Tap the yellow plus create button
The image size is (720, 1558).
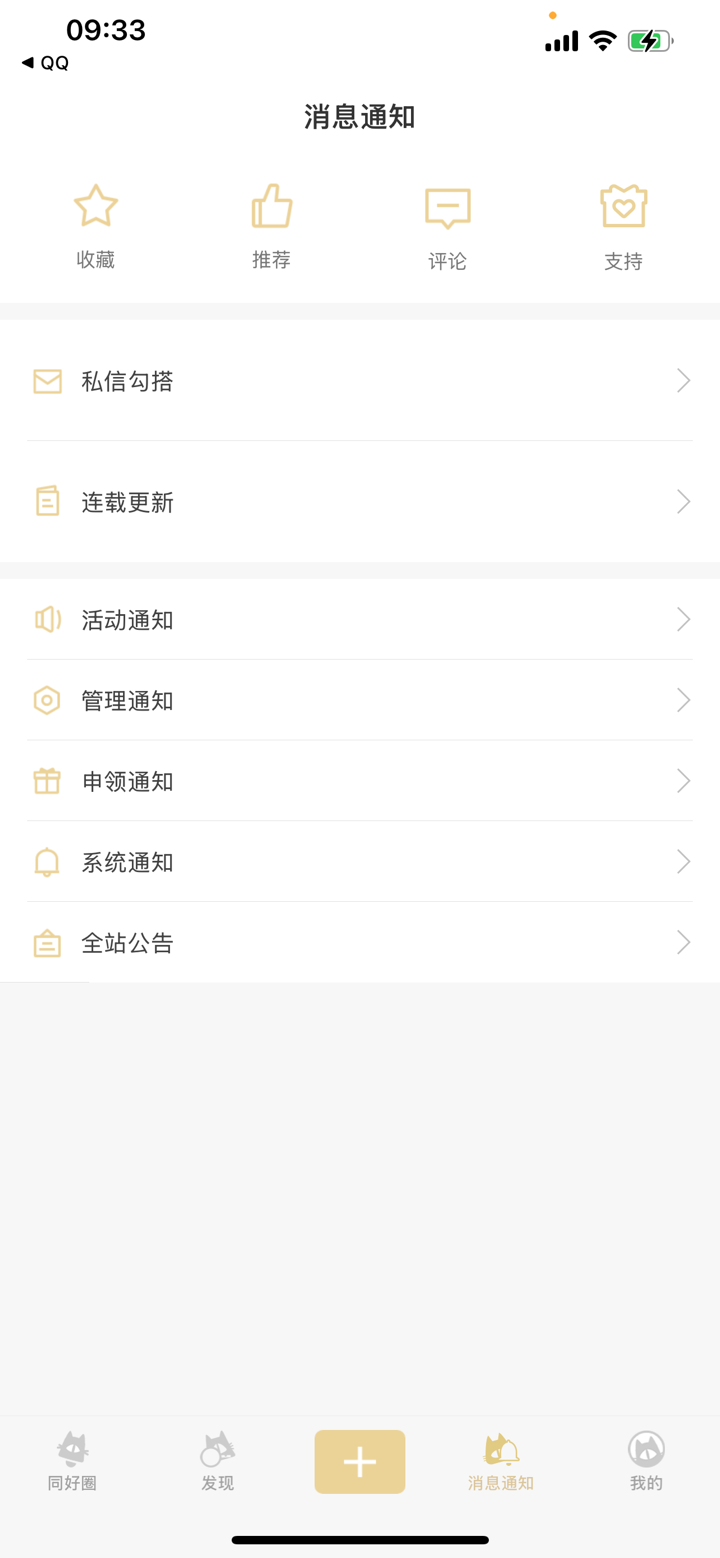(359, 1461)
